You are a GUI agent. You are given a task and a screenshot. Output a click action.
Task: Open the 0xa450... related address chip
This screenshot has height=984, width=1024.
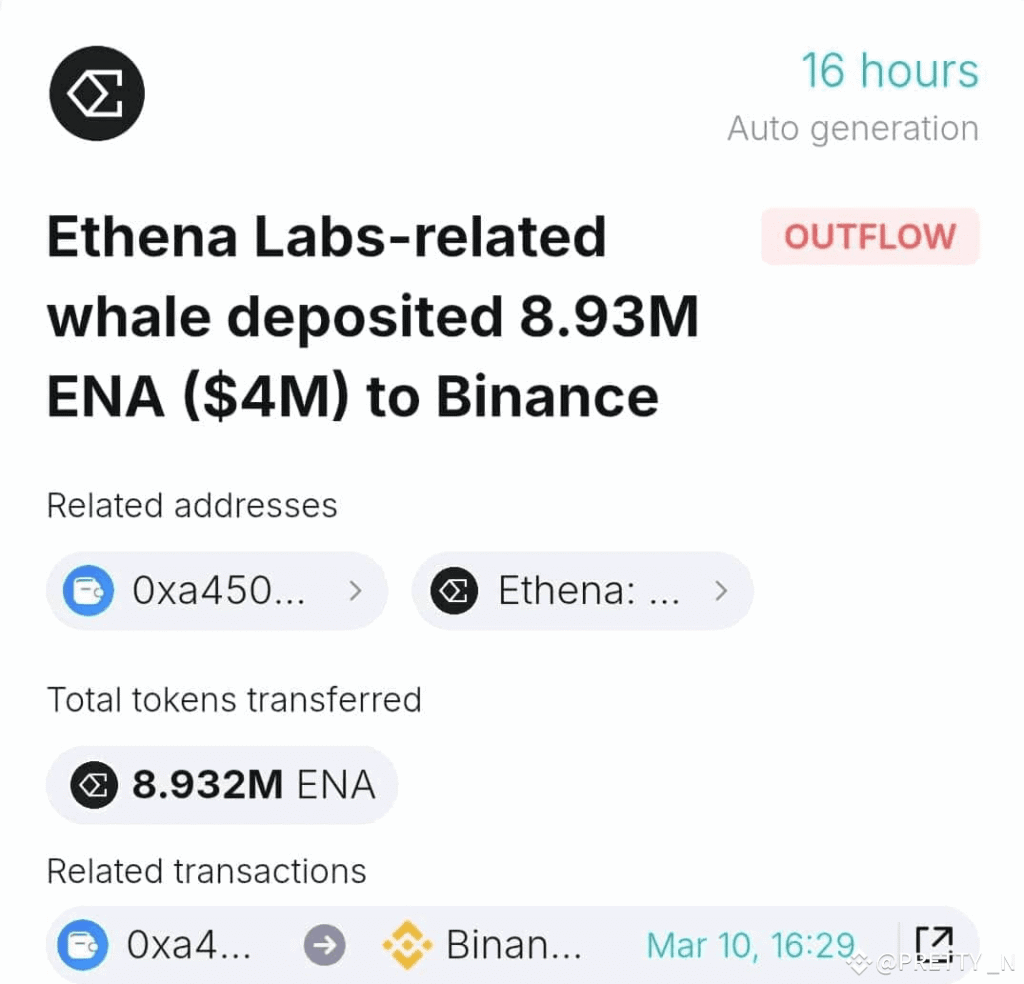point(216,591)
